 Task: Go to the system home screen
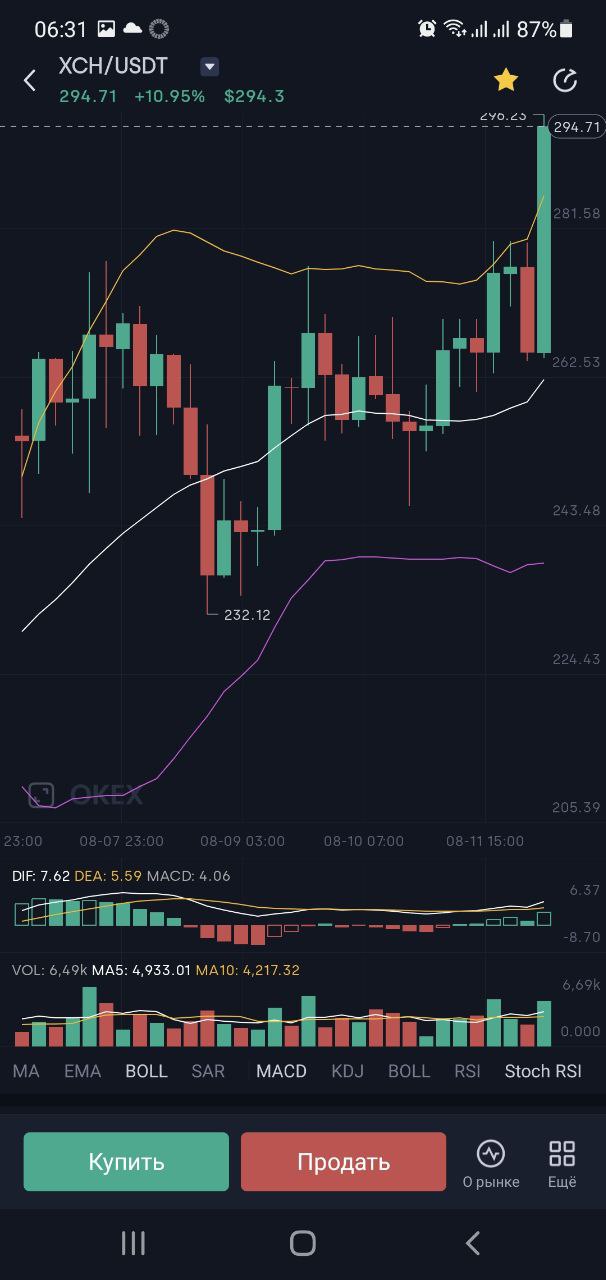pos(302,1243)
